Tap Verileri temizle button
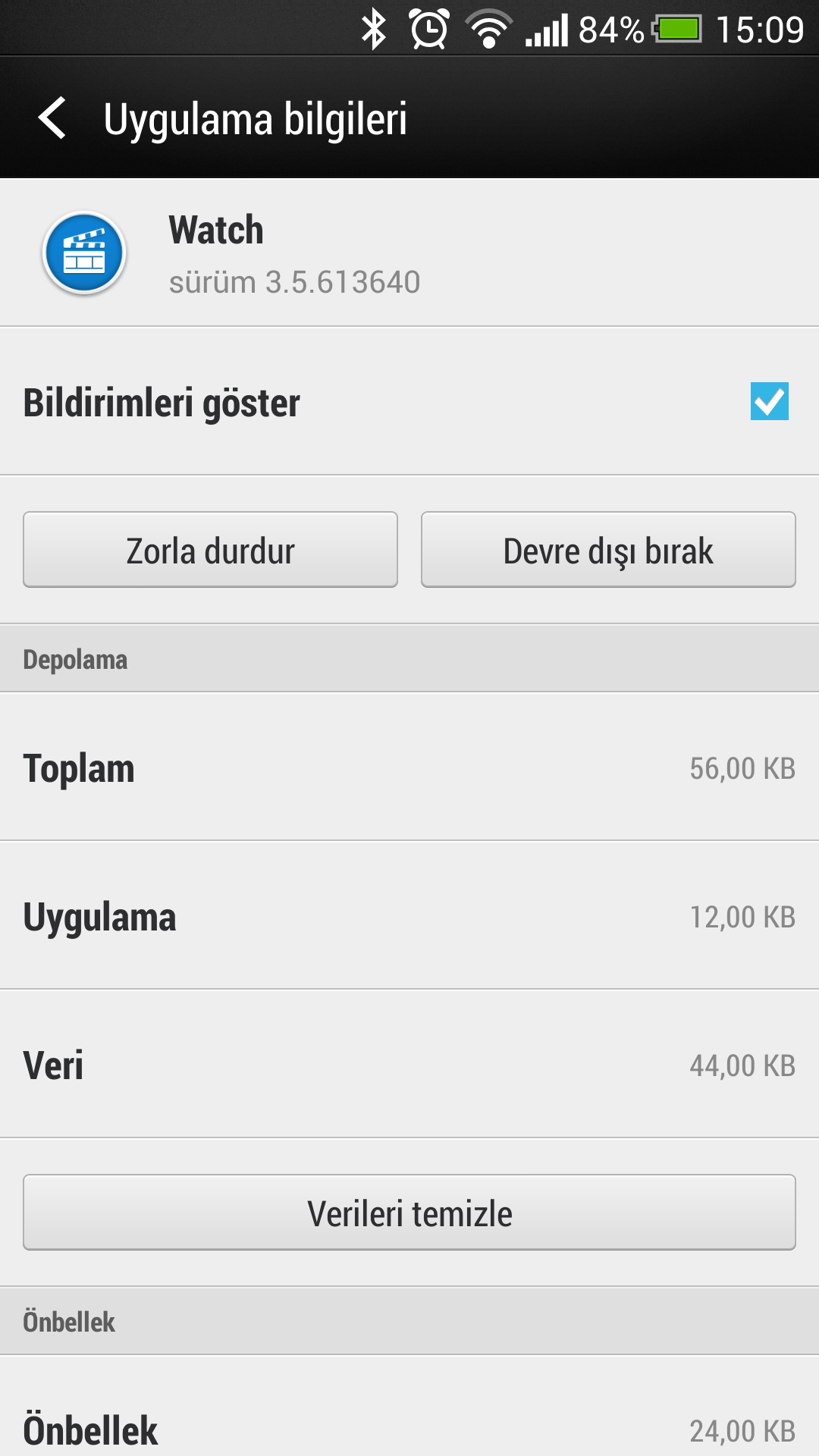The width and height of the screenshot is (819, 1456). 409,1213
